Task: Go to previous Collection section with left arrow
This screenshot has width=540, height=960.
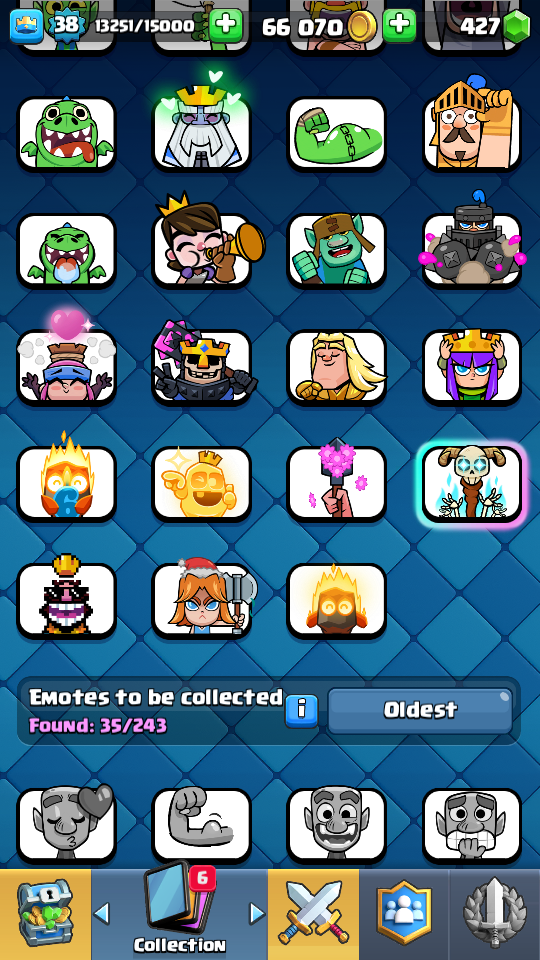Action: (x=102, y=914)
